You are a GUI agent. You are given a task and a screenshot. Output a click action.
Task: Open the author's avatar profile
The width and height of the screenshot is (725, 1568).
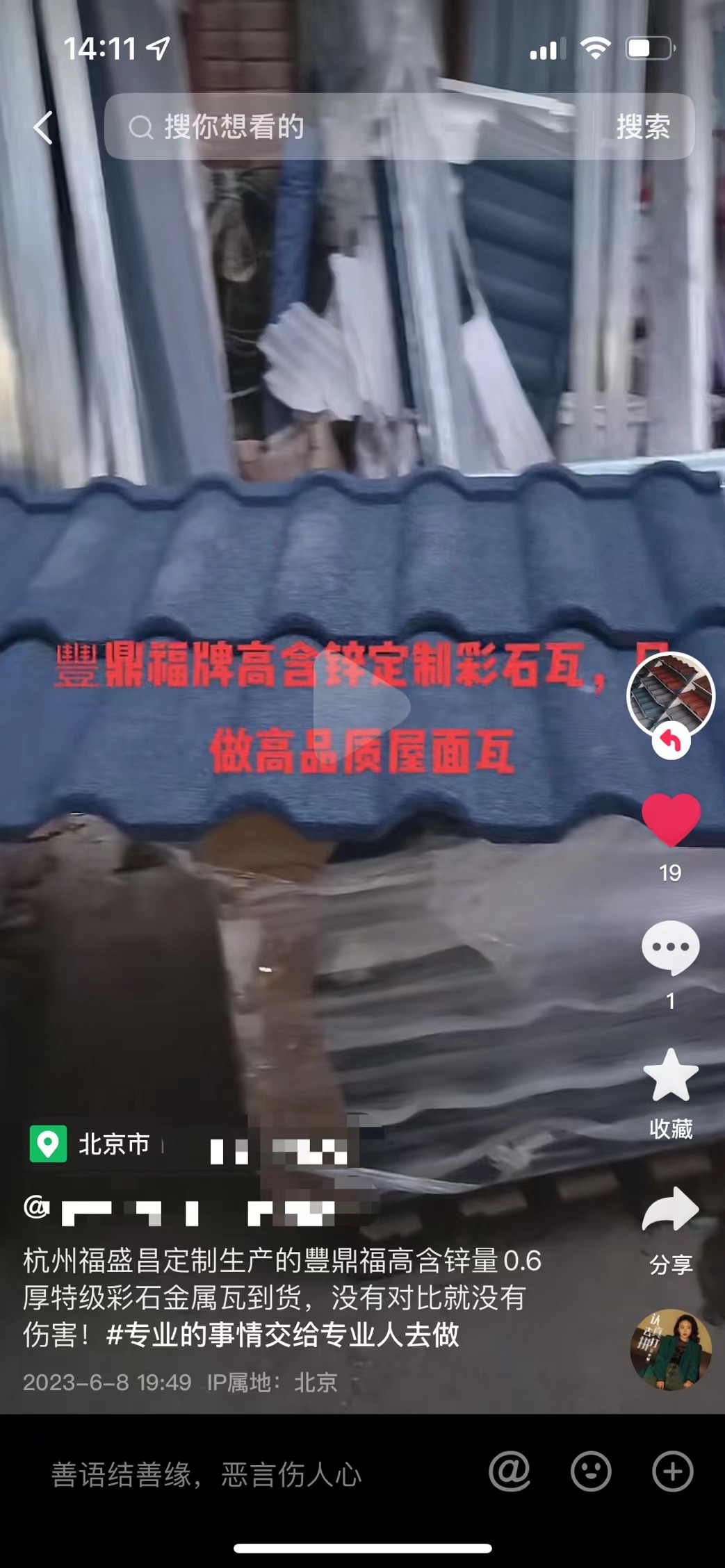670,693
